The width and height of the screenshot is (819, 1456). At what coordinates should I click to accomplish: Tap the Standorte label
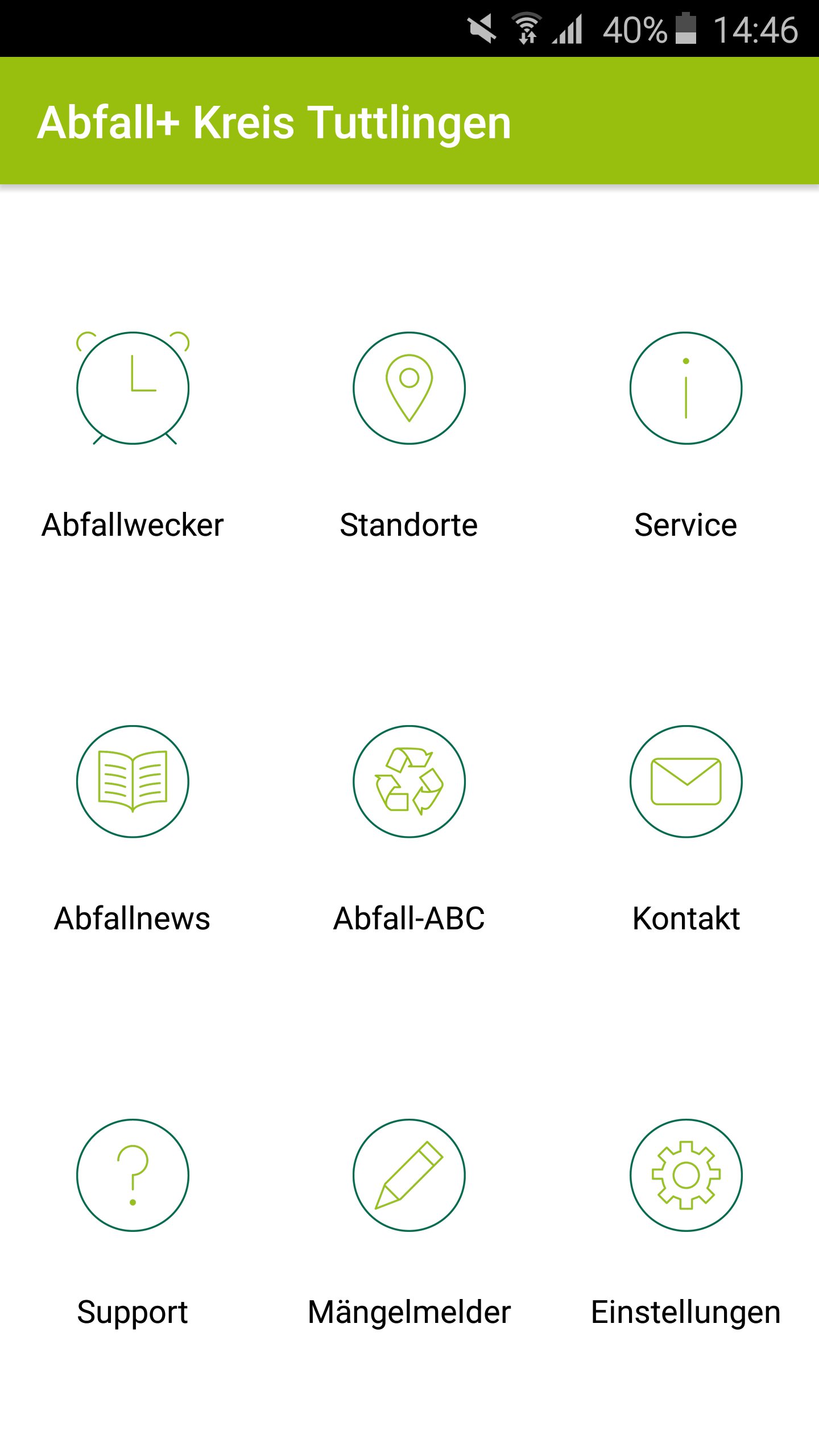(408, 524)
